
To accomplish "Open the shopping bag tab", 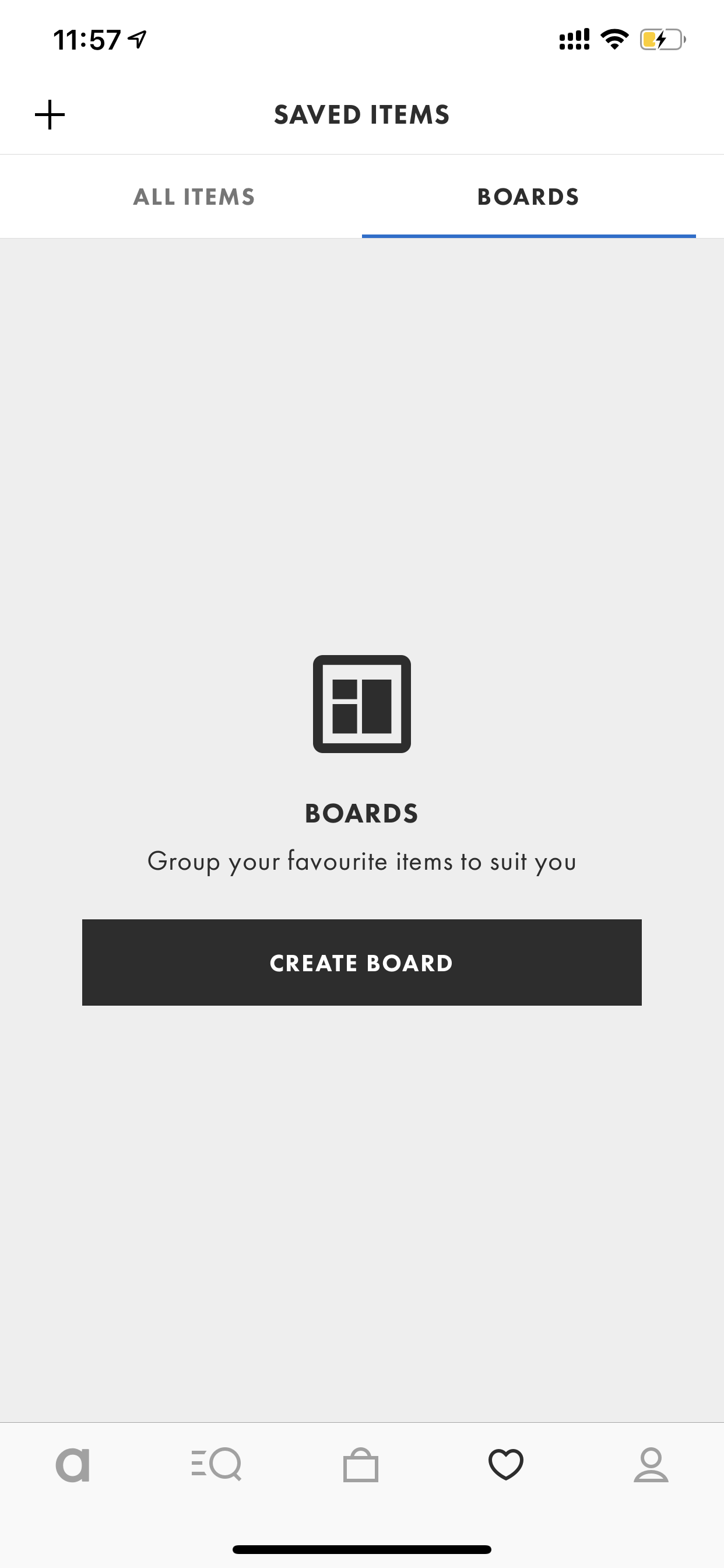I will point(361,1465).
